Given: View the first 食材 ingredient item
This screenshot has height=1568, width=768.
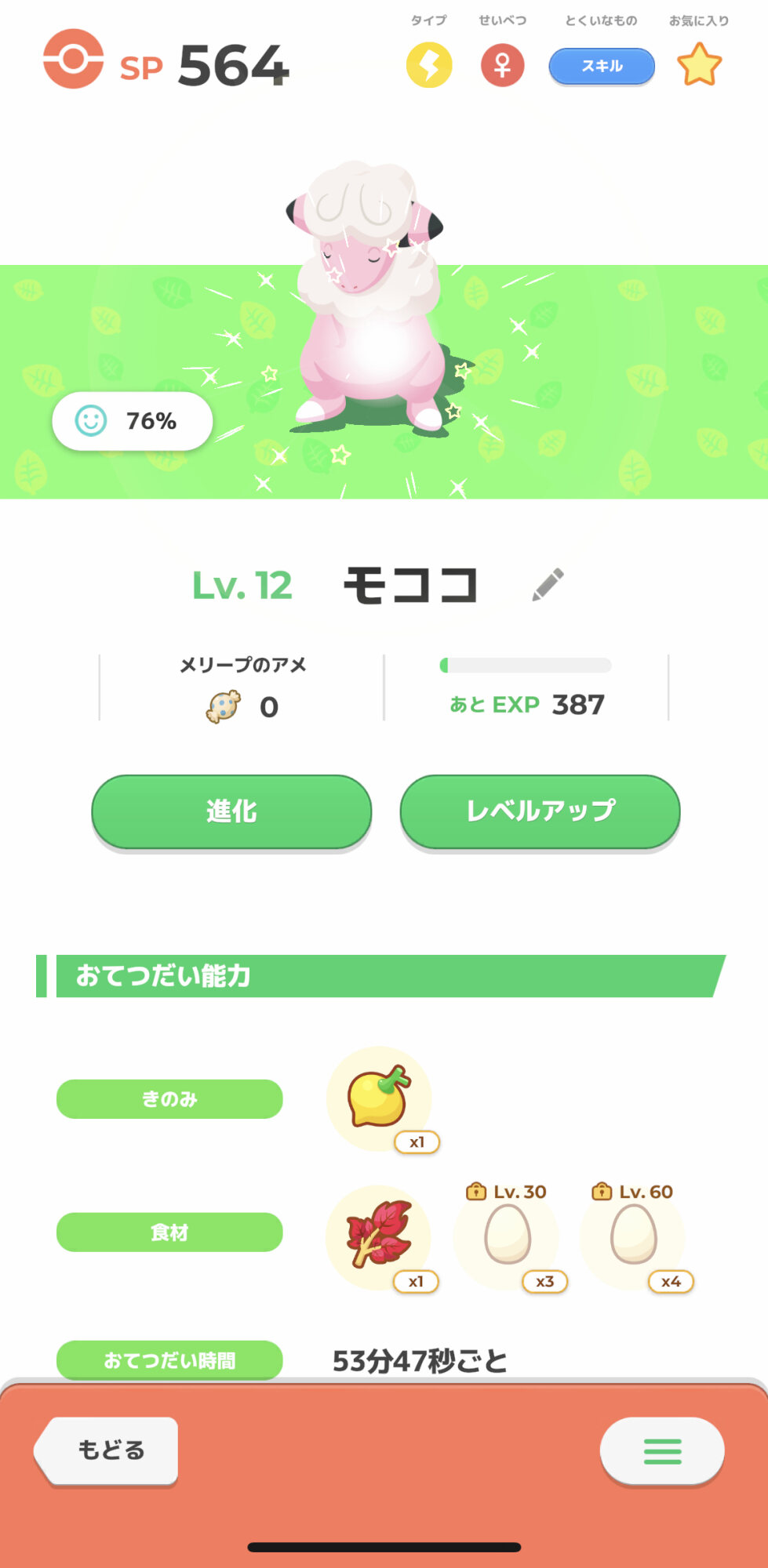Looking at the screenshot, I should (379, 1236).
